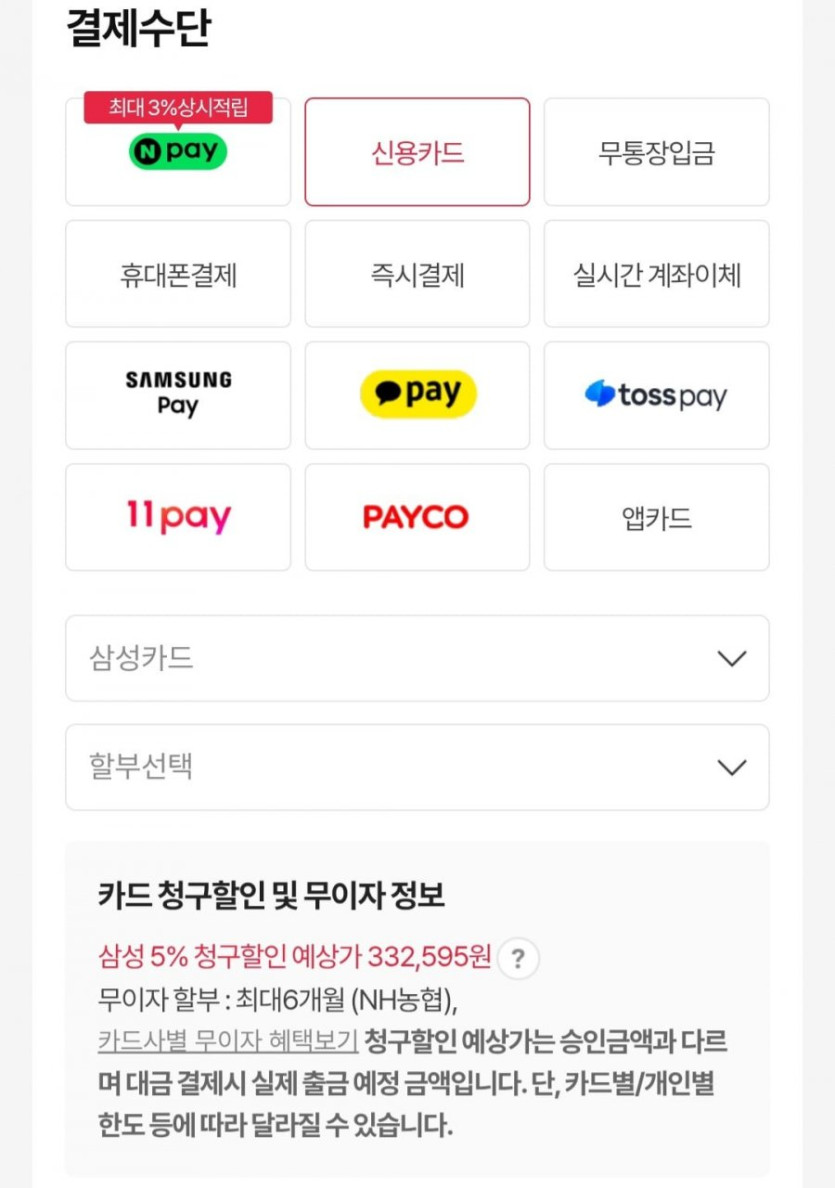The width and height of the screenshot is (835, 1188).
Task: Select 무통장입금 payment option
Action: (x=656, y=153)
